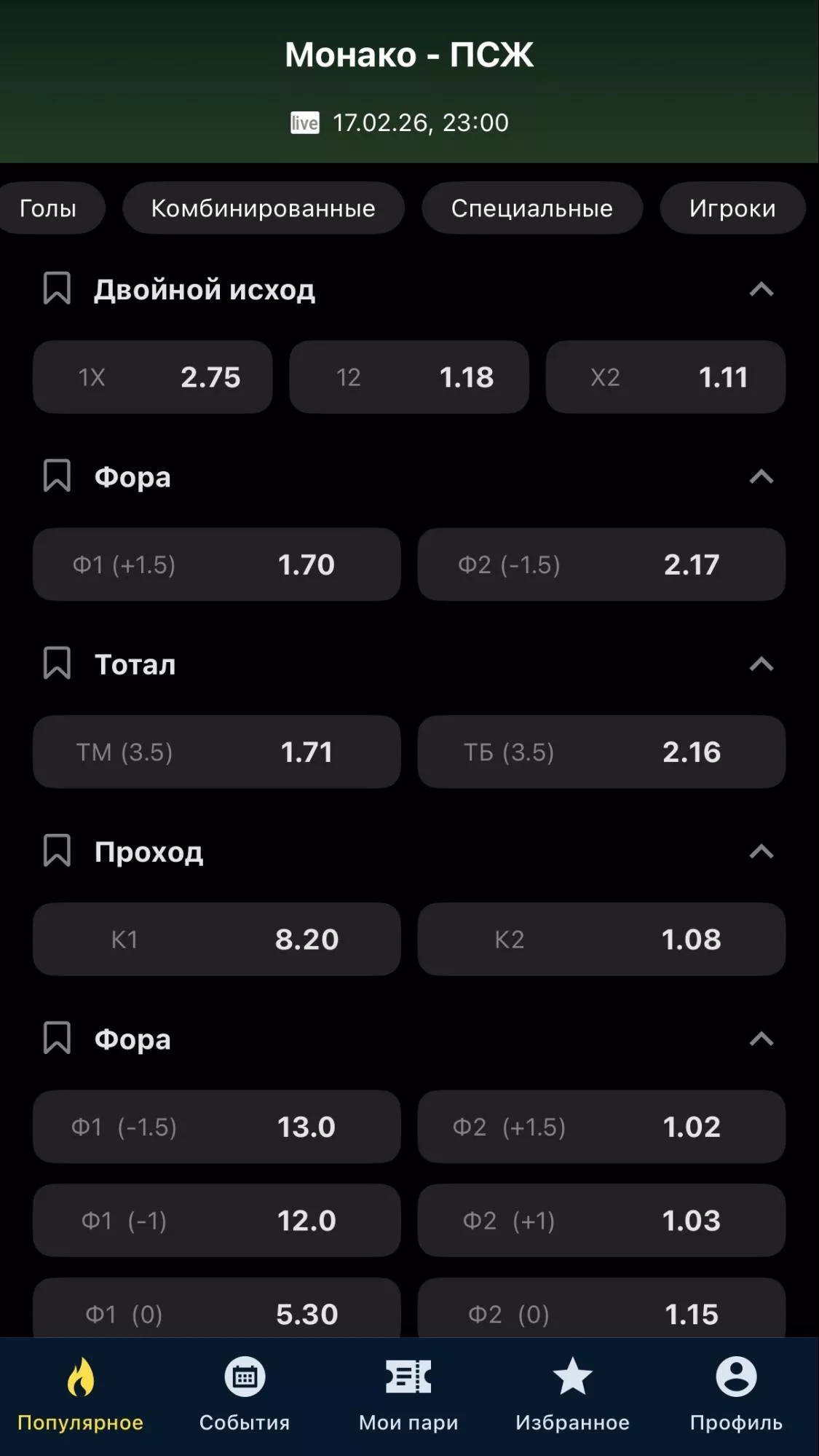Bookmark the Тотал market
Image resolution: width=819 pixels, height=1456 pixels.
[58, 664]
